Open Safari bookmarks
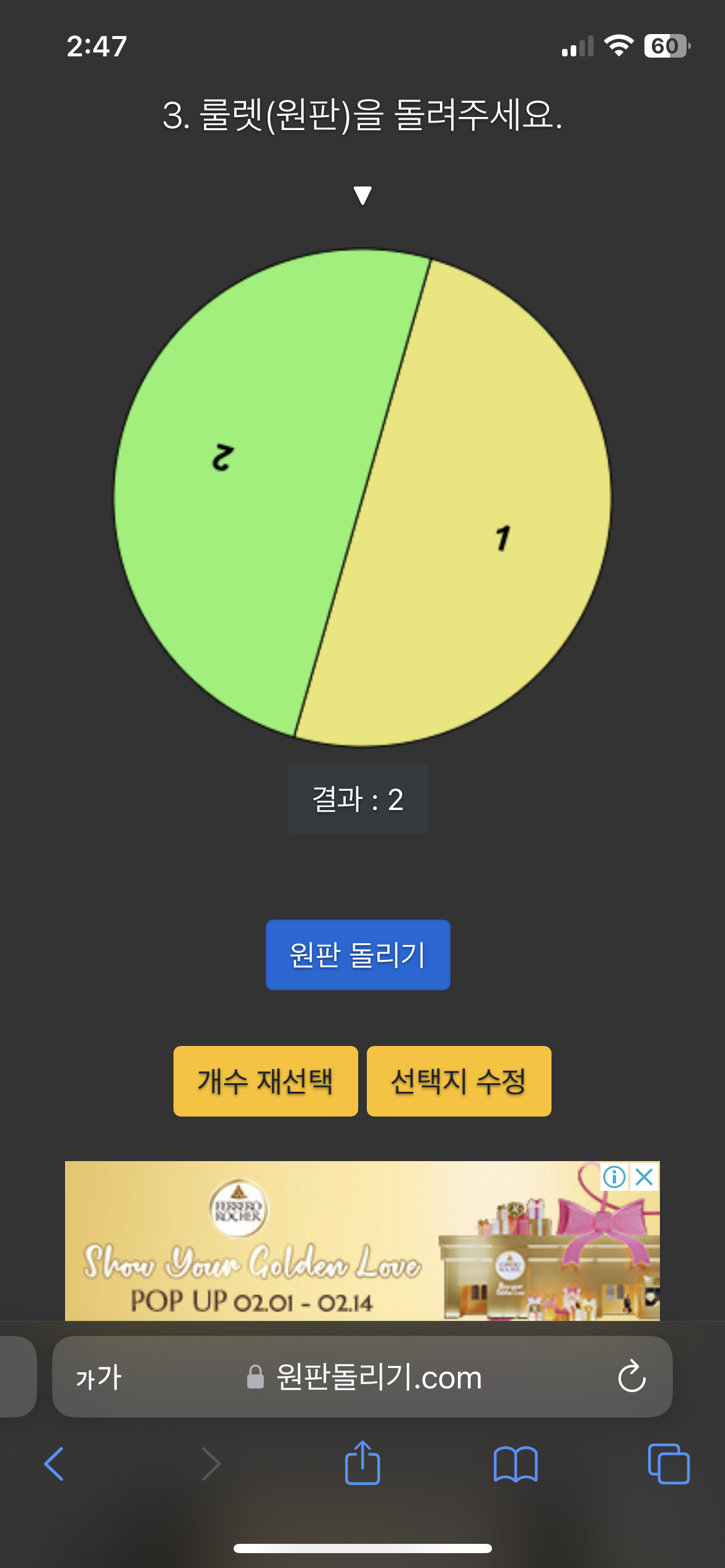 tap(516, 1464)
